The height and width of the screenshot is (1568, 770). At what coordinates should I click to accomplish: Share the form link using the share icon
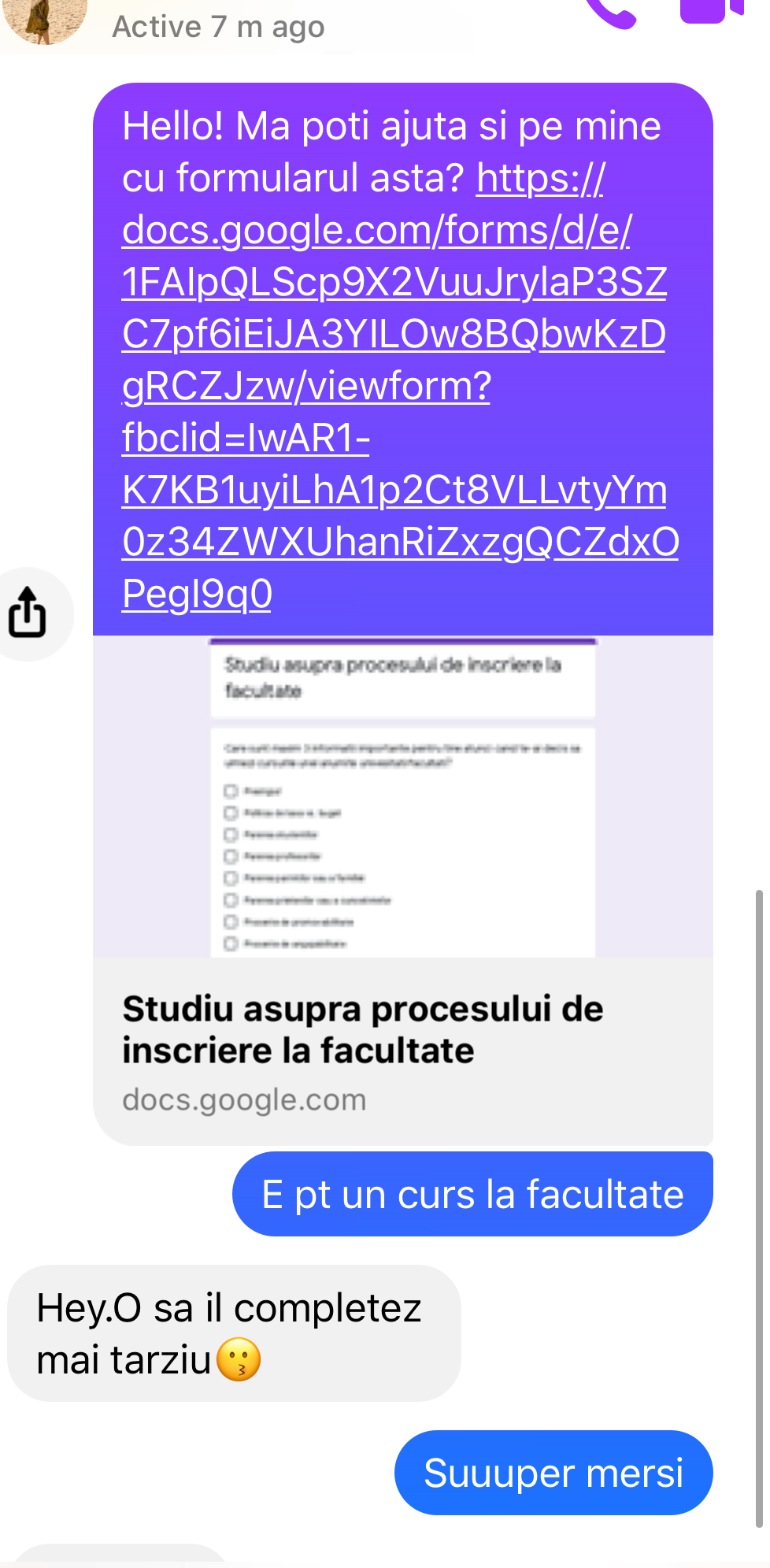(x=28, y=613)
